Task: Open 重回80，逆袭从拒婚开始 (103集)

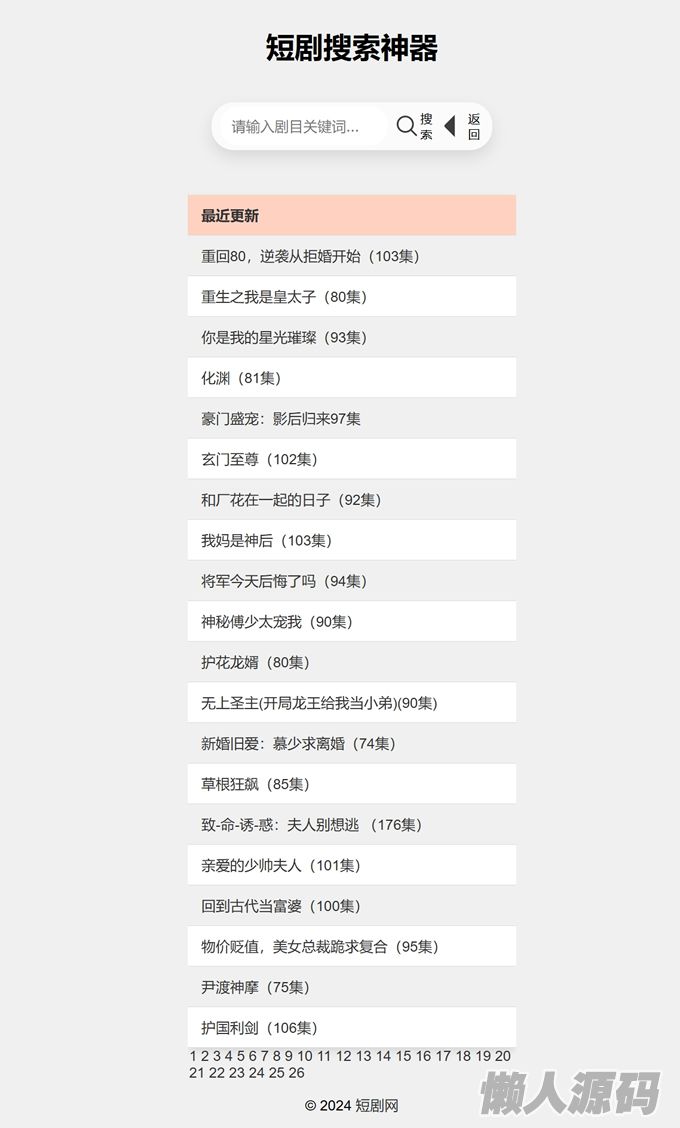Action: point(310,256)
